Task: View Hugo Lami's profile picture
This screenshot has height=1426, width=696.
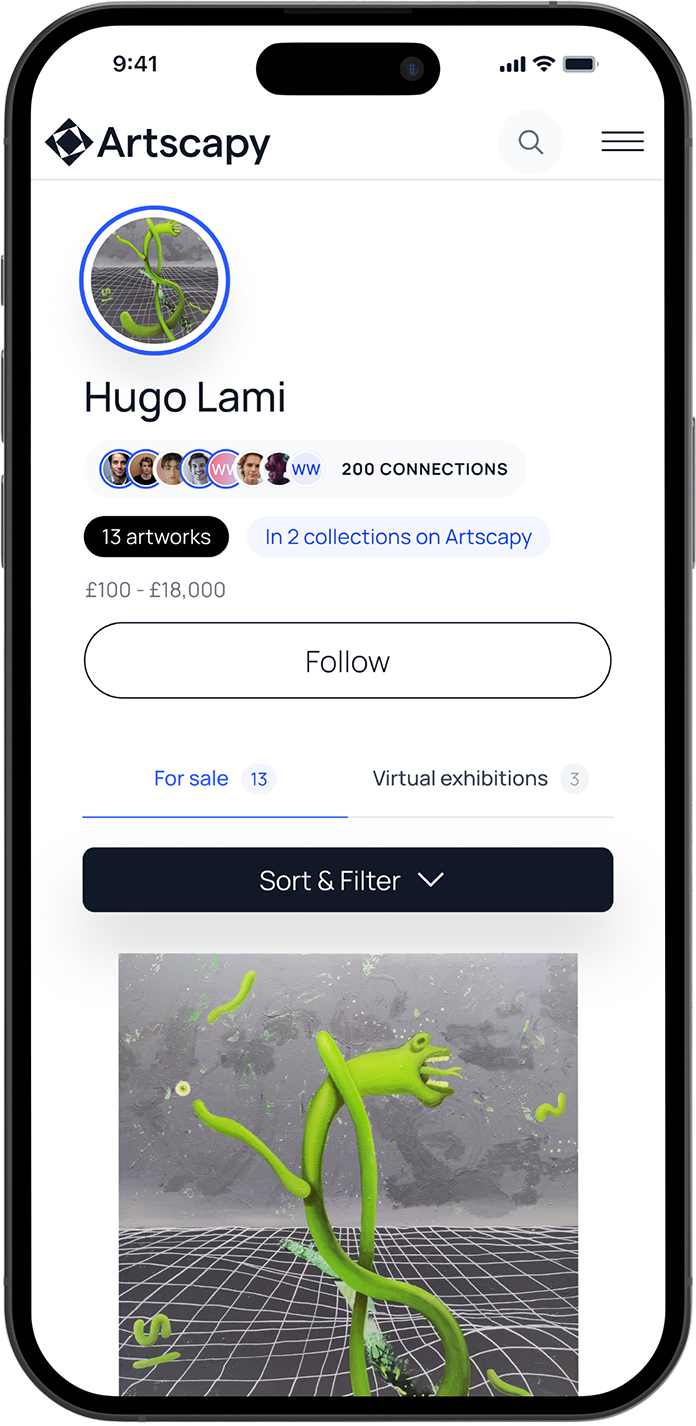Action: [155, 281]
